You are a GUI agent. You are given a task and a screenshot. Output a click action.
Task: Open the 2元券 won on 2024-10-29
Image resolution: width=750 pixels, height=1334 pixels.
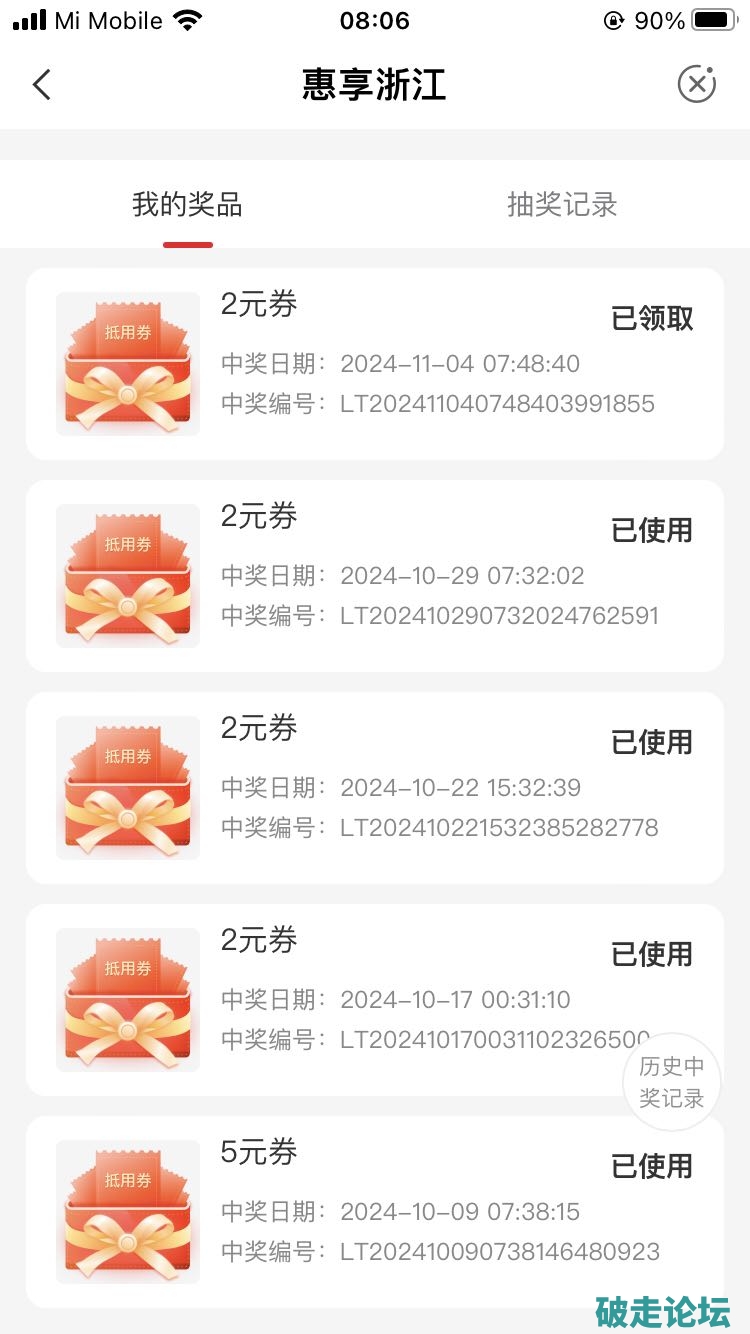(x=375, y=576)
